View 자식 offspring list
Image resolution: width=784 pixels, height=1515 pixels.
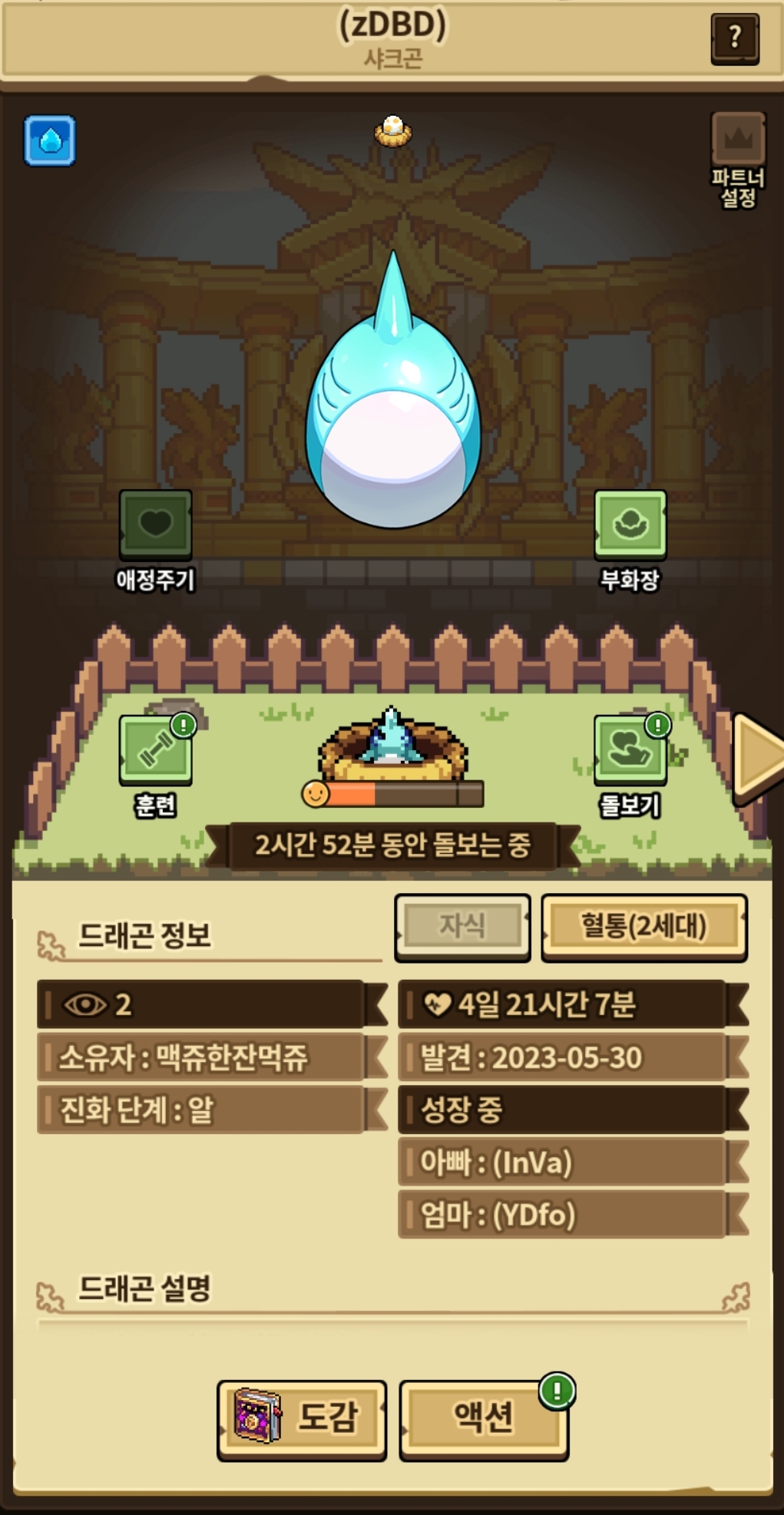462,926
